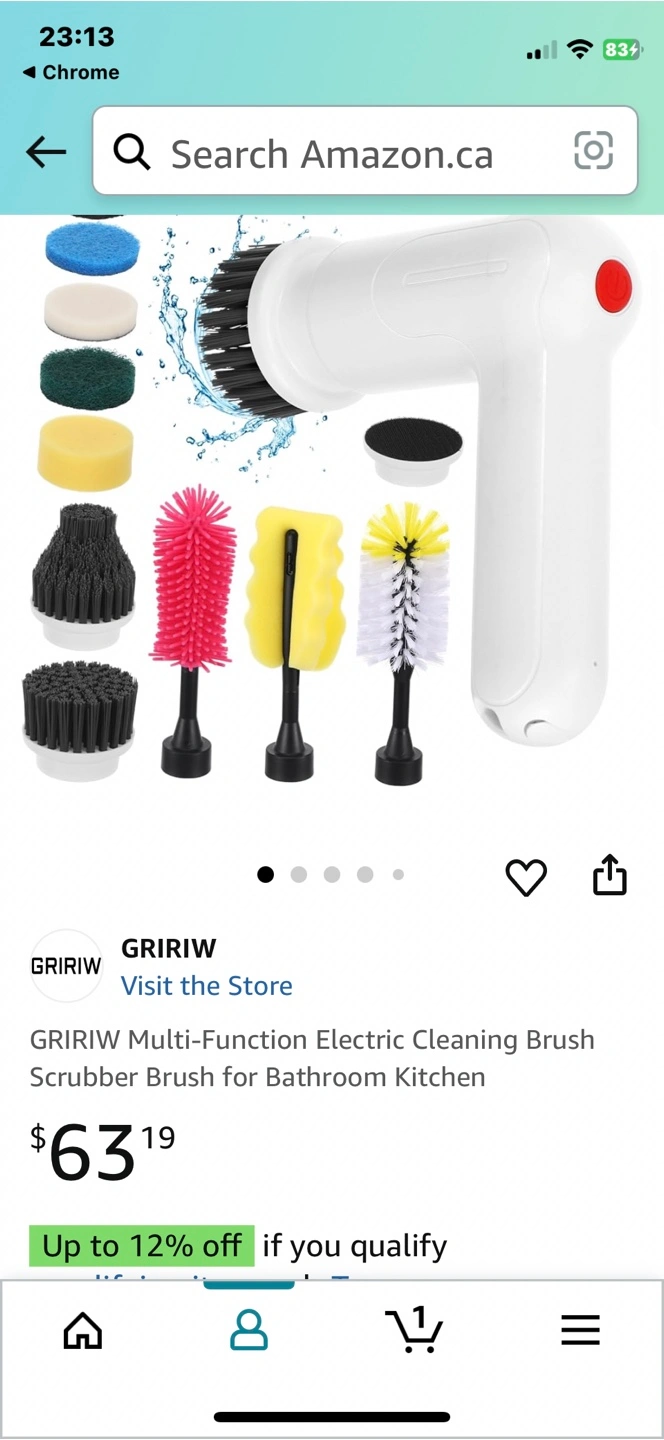
Task: Add this scrubber to wish list heart
Action: tap(526, 877)
